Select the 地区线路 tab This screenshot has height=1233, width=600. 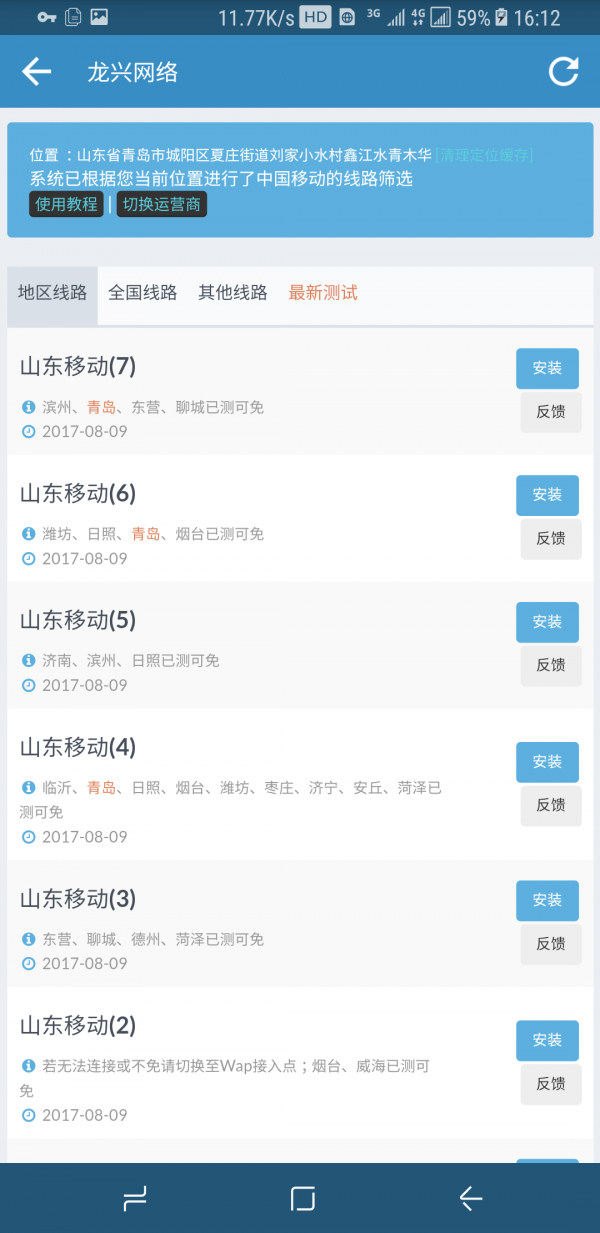(53, 293)
